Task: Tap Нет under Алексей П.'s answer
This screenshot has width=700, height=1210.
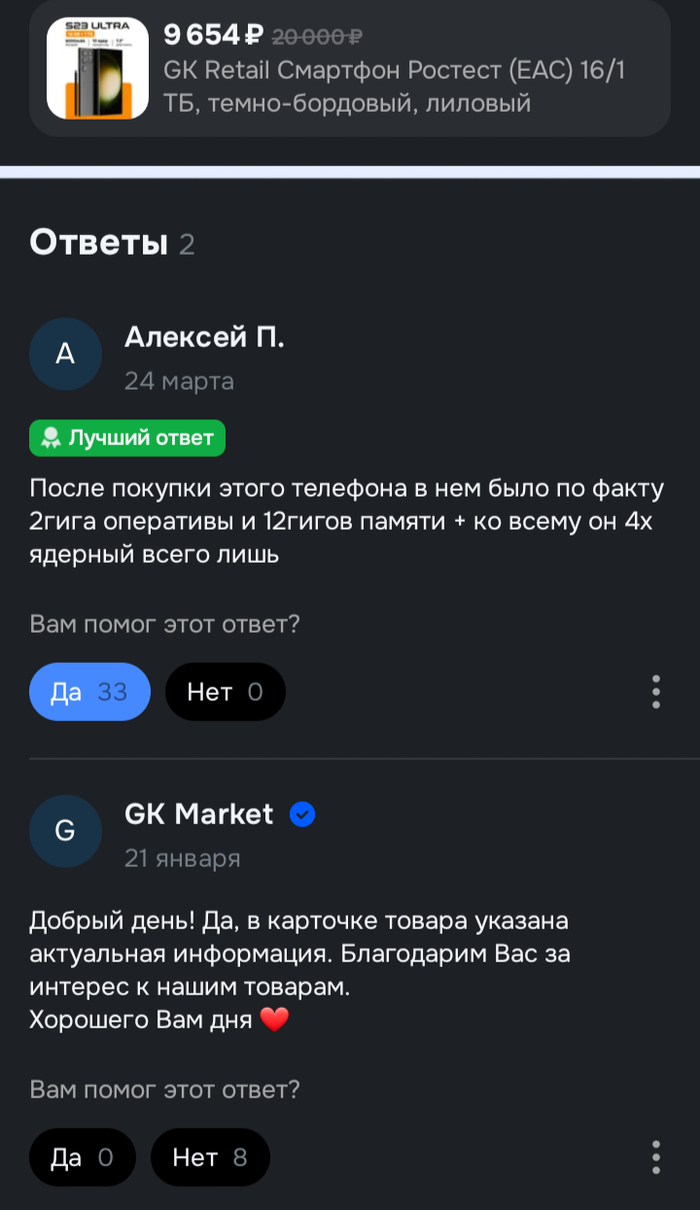Action: (225, 692)
